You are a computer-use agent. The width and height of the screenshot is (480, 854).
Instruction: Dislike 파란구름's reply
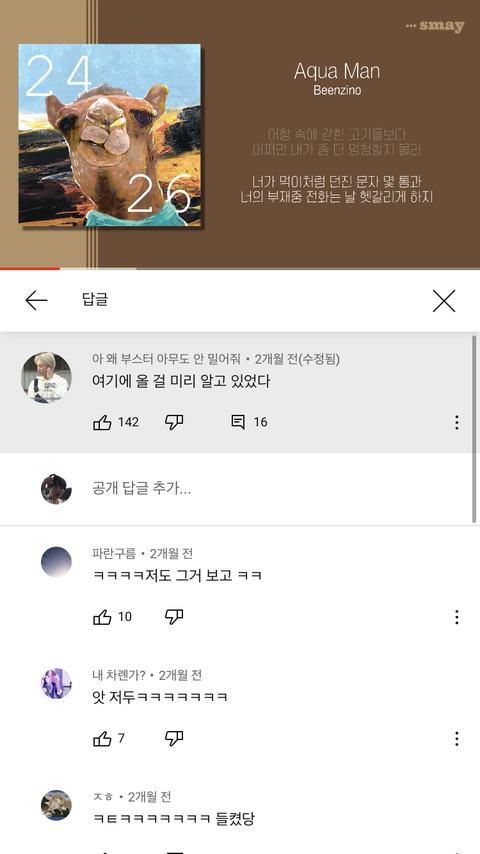pyautogui.click(x=174, y=617)
